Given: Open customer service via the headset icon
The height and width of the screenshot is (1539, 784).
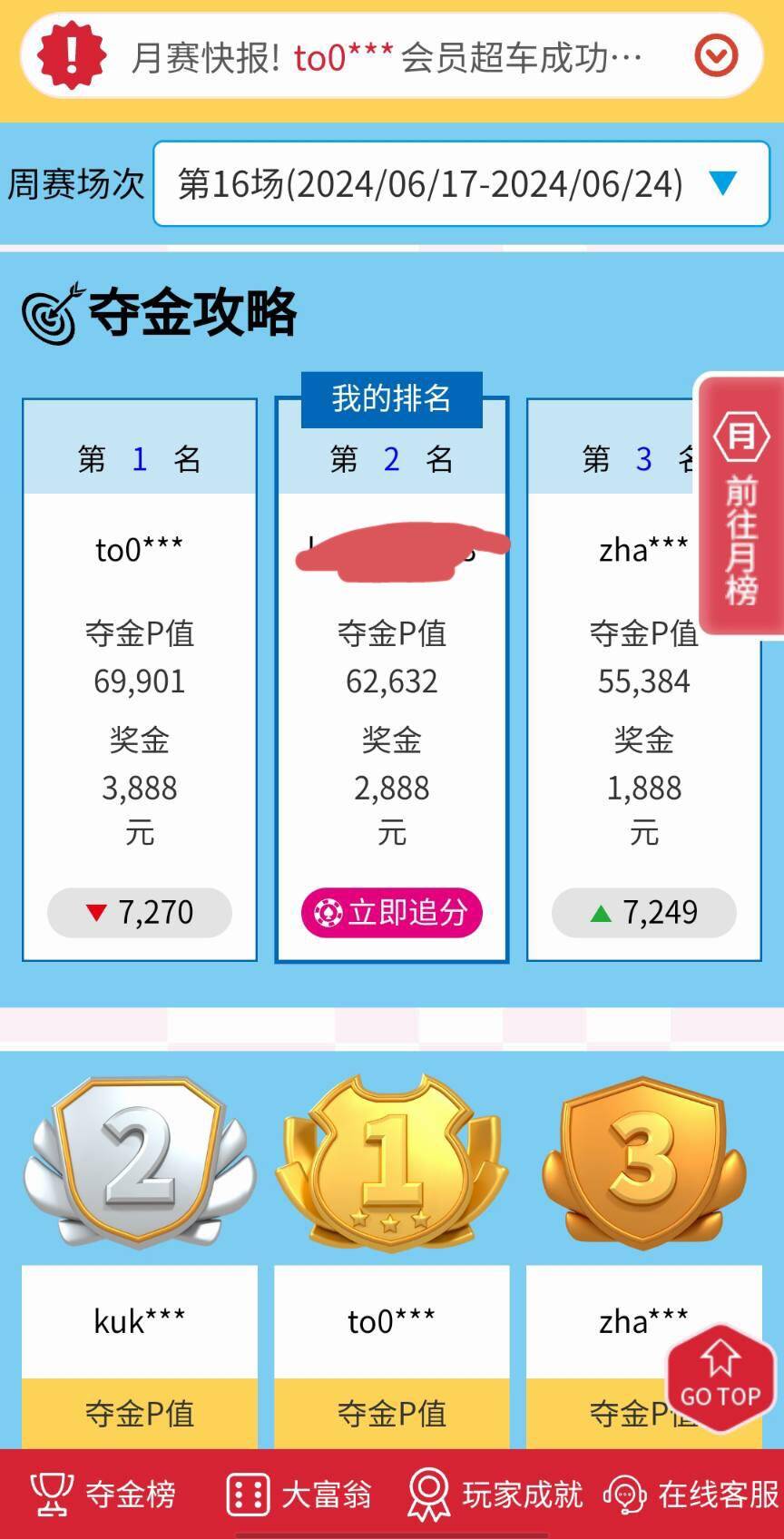Looking at the screenshot, I should [626, 1493].
